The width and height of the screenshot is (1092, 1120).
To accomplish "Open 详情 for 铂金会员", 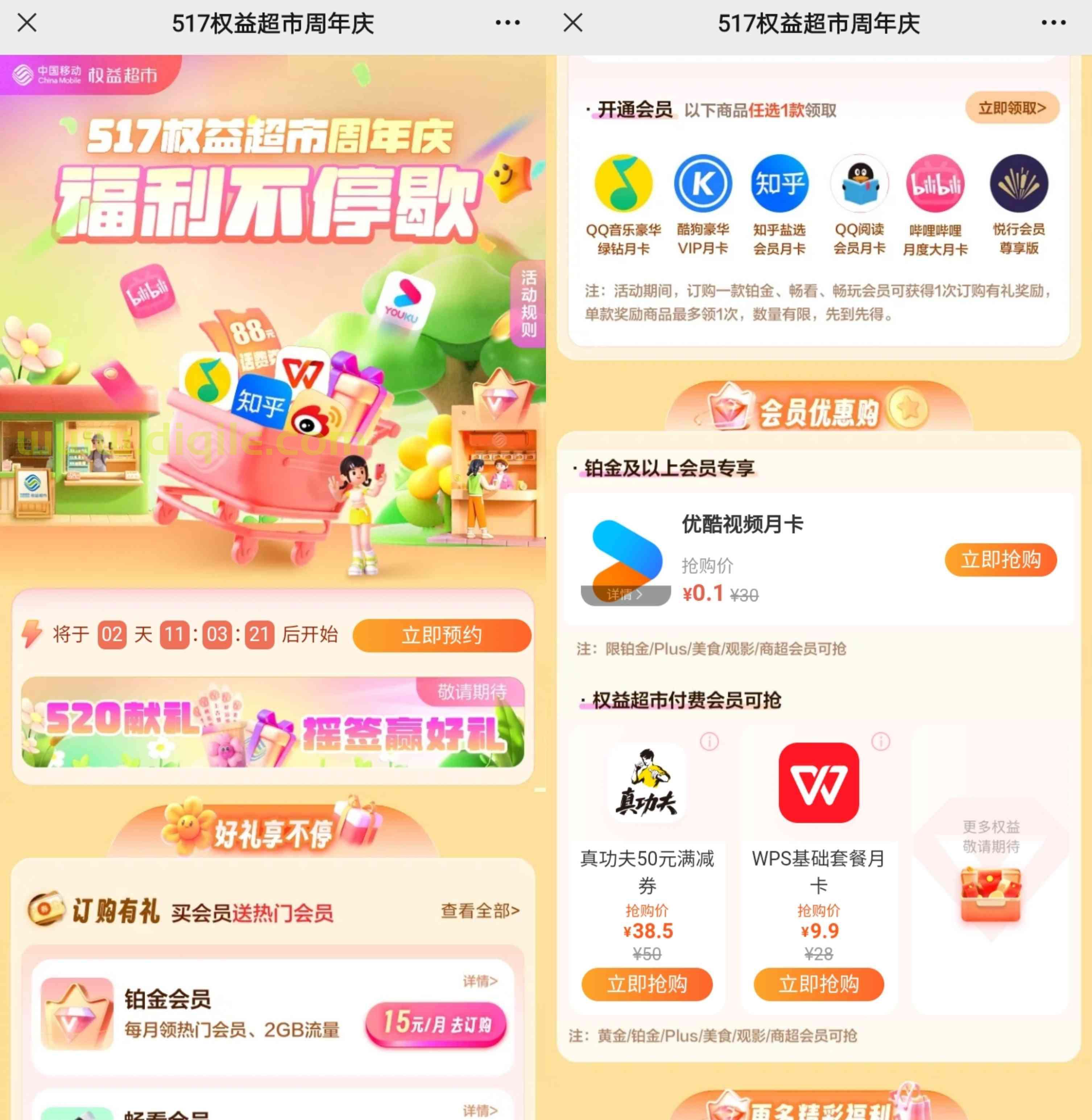I will click(480, 981).
